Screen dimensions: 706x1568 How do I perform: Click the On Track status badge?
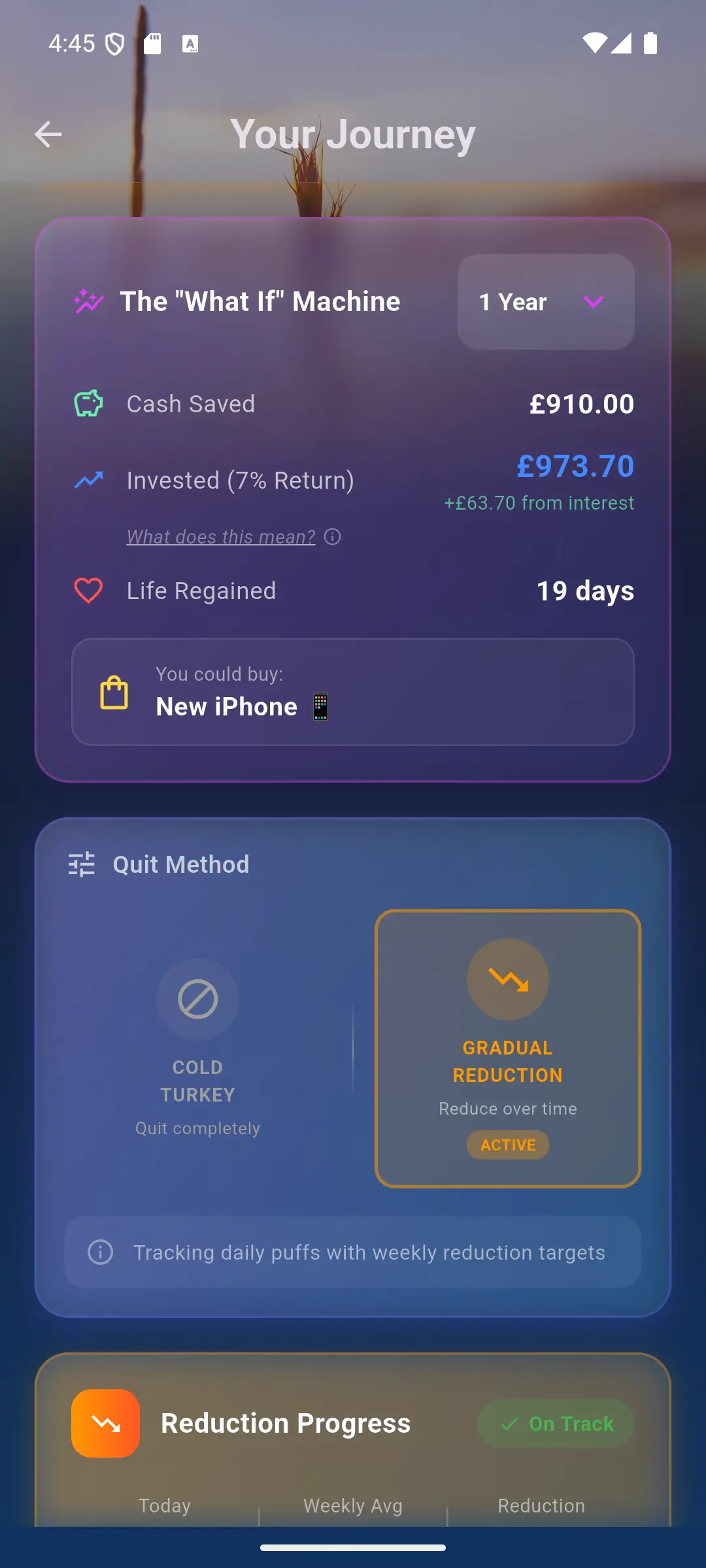[x=556, y=1424]
